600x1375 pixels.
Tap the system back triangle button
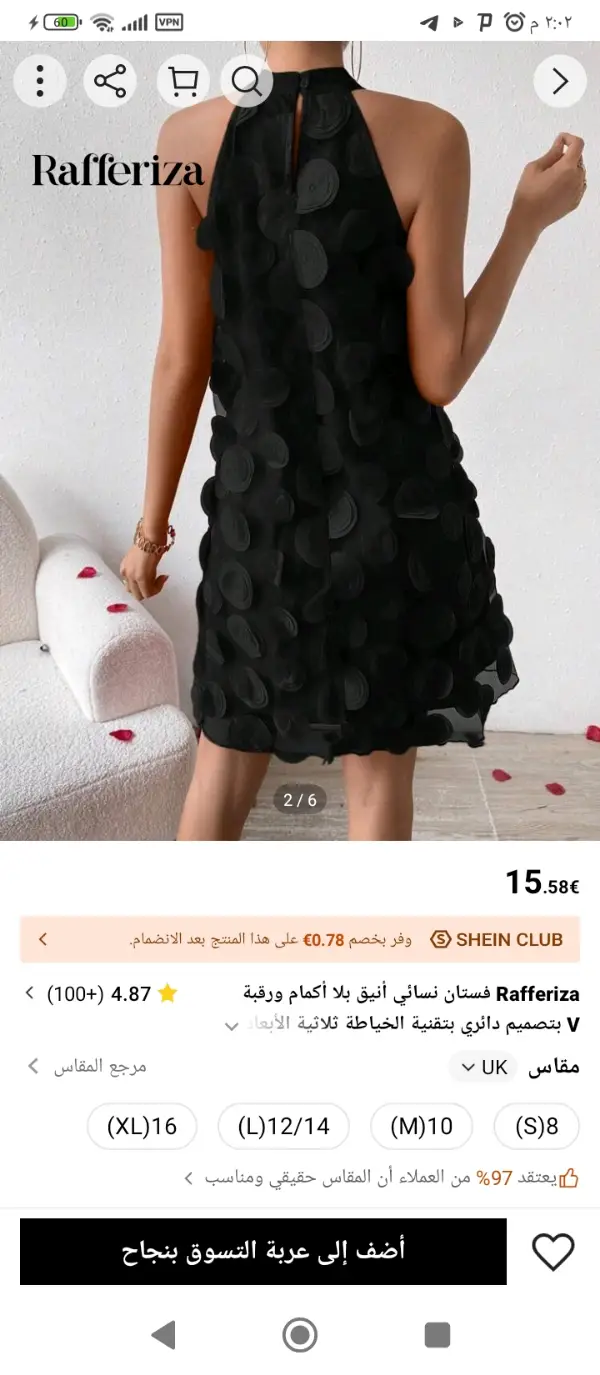click(x=162, y=1335)
